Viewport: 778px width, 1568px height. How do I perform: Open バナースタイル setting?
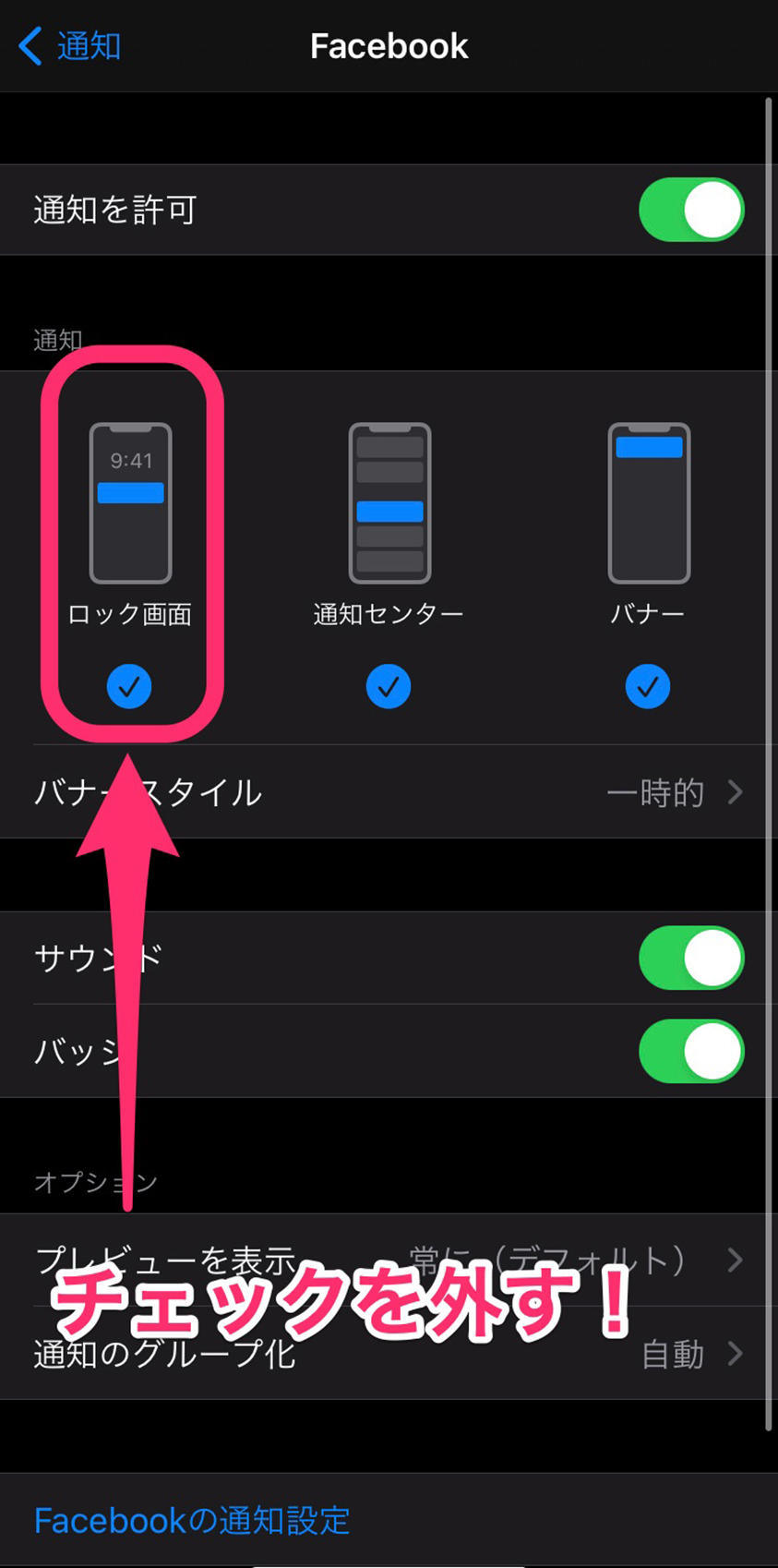(389, 792)
